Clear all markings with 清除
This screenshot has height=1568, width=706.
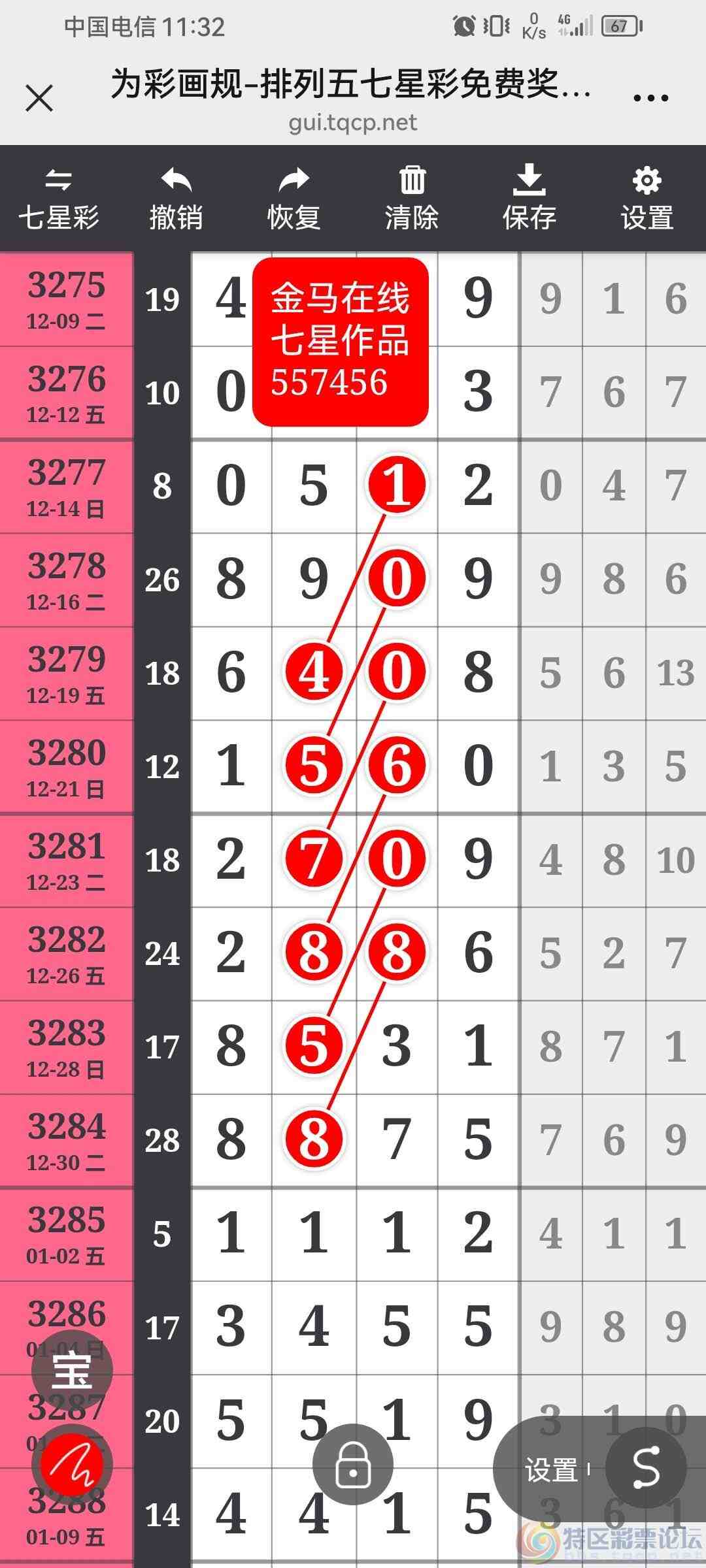click(x=412, y=199)
